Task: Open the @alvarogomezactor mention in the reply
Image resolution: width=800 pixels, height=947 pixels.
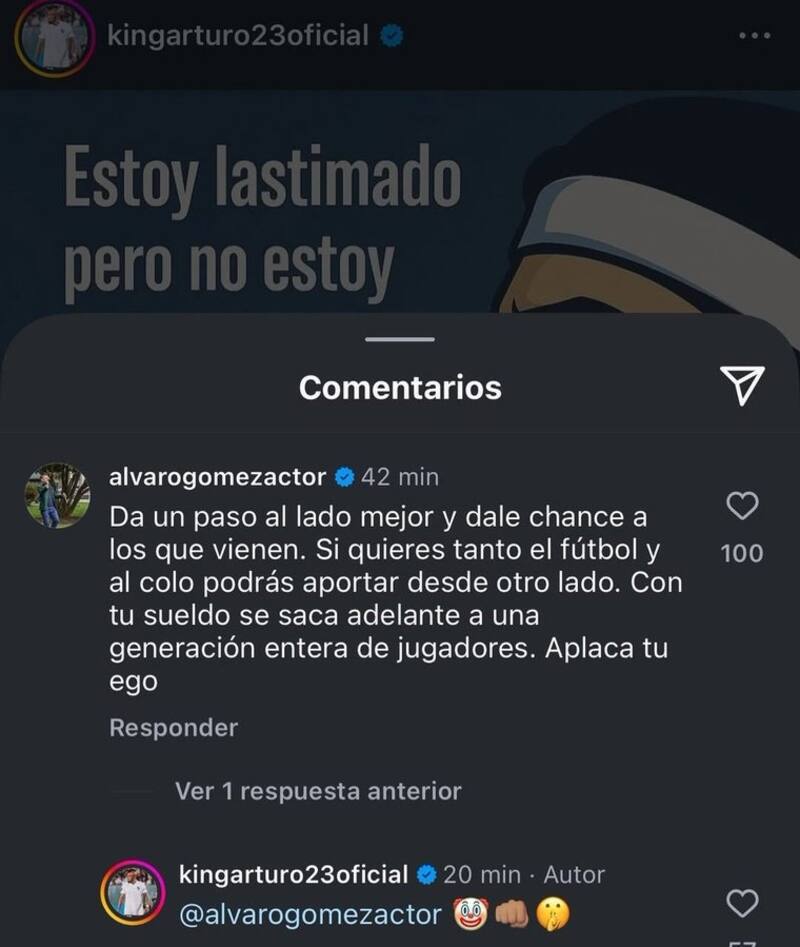Action: click(x=309, y=913)
